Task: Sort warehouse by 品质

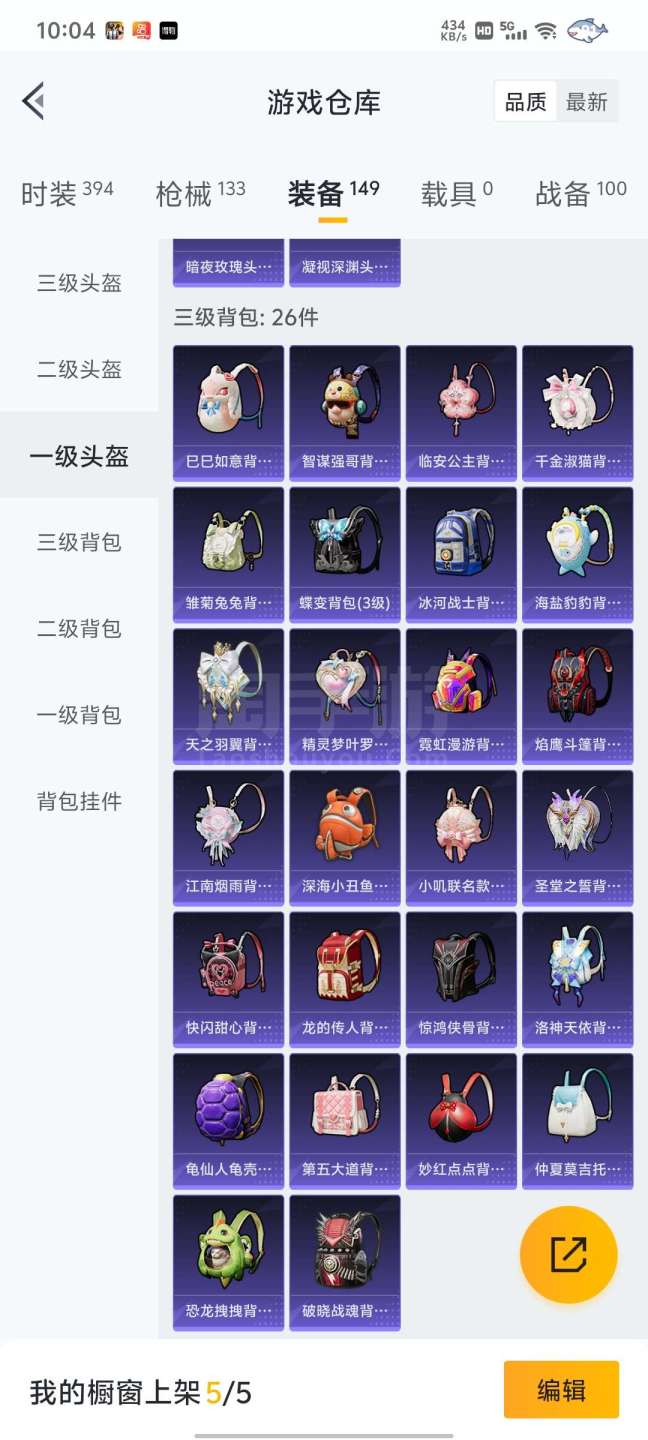Action: pos(525,102)
